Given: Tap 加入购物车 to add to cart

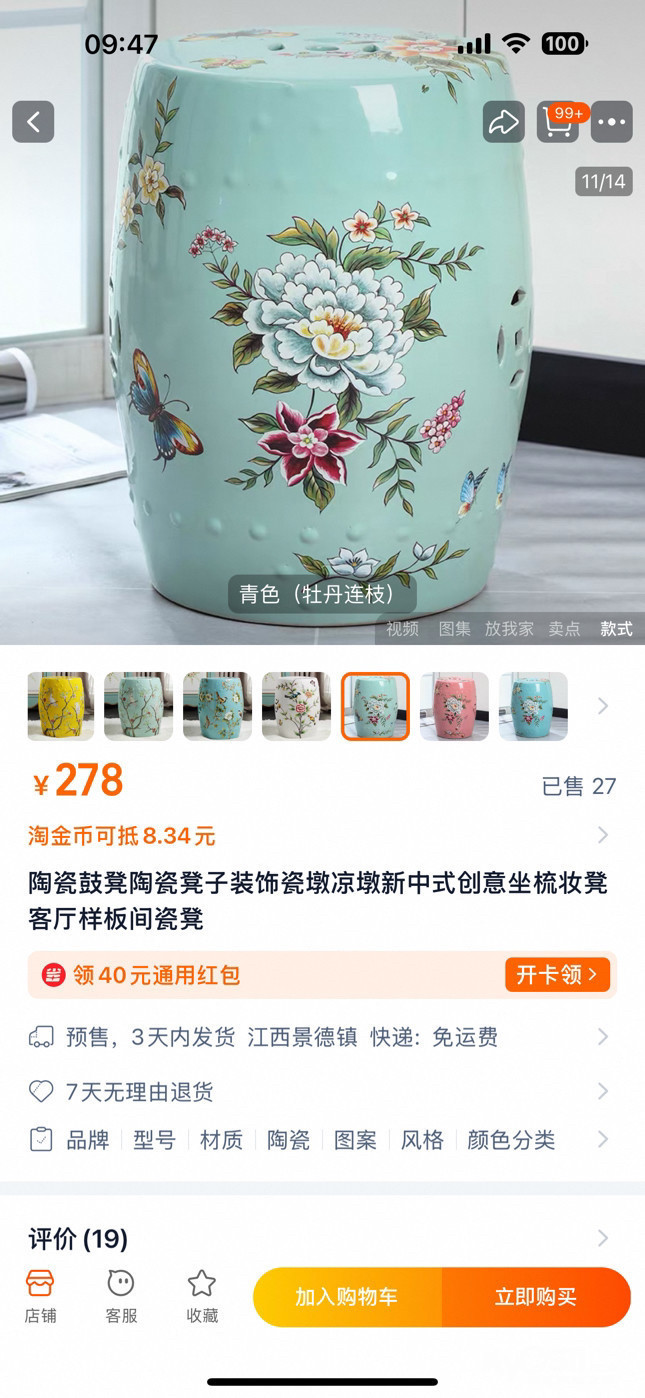Looking at the screenshot, I should (x=346, y=1297).
